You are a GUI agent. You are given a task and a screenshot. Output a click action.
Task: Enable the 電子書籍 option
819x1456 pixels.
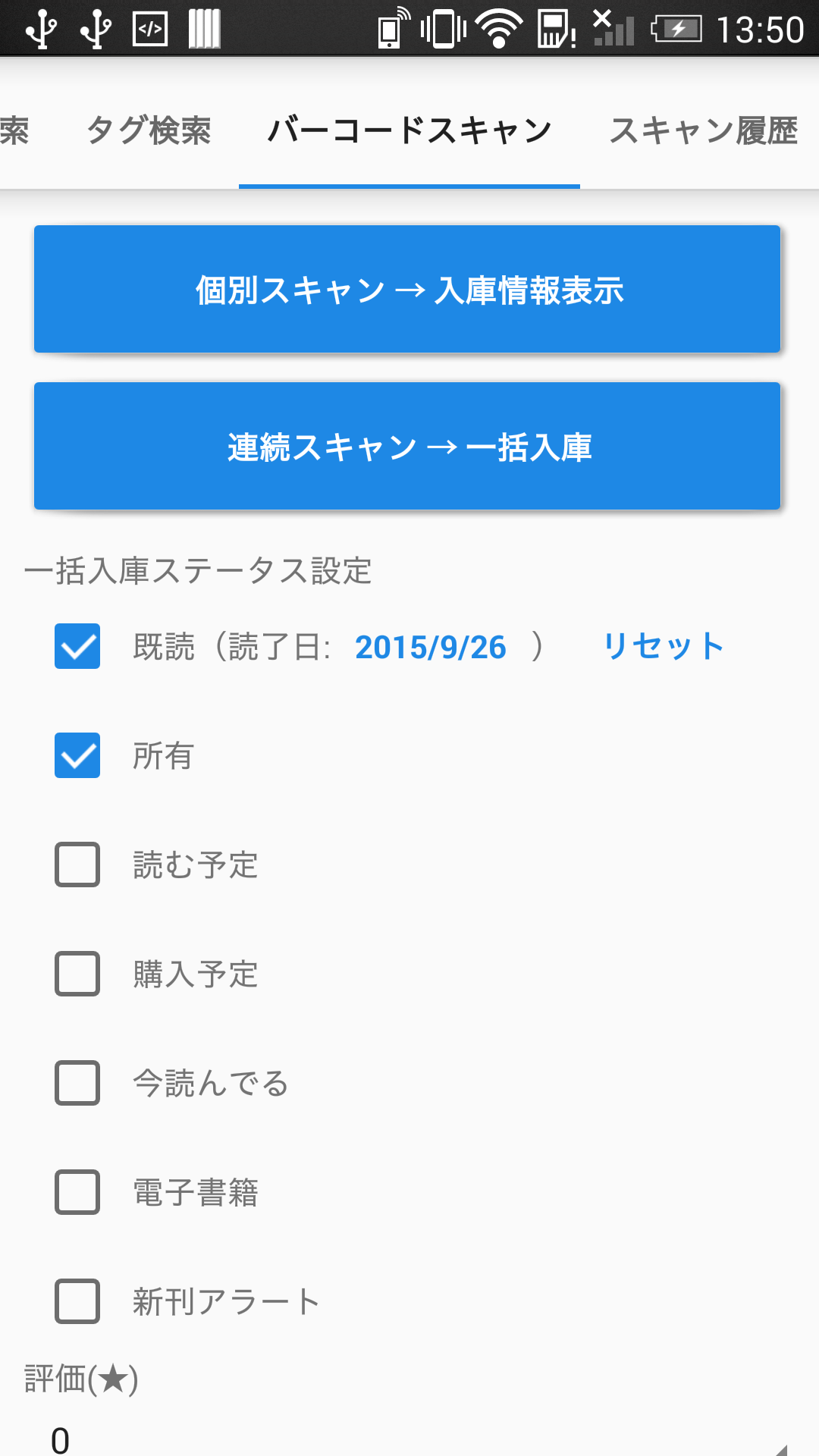coord(77,1193)
